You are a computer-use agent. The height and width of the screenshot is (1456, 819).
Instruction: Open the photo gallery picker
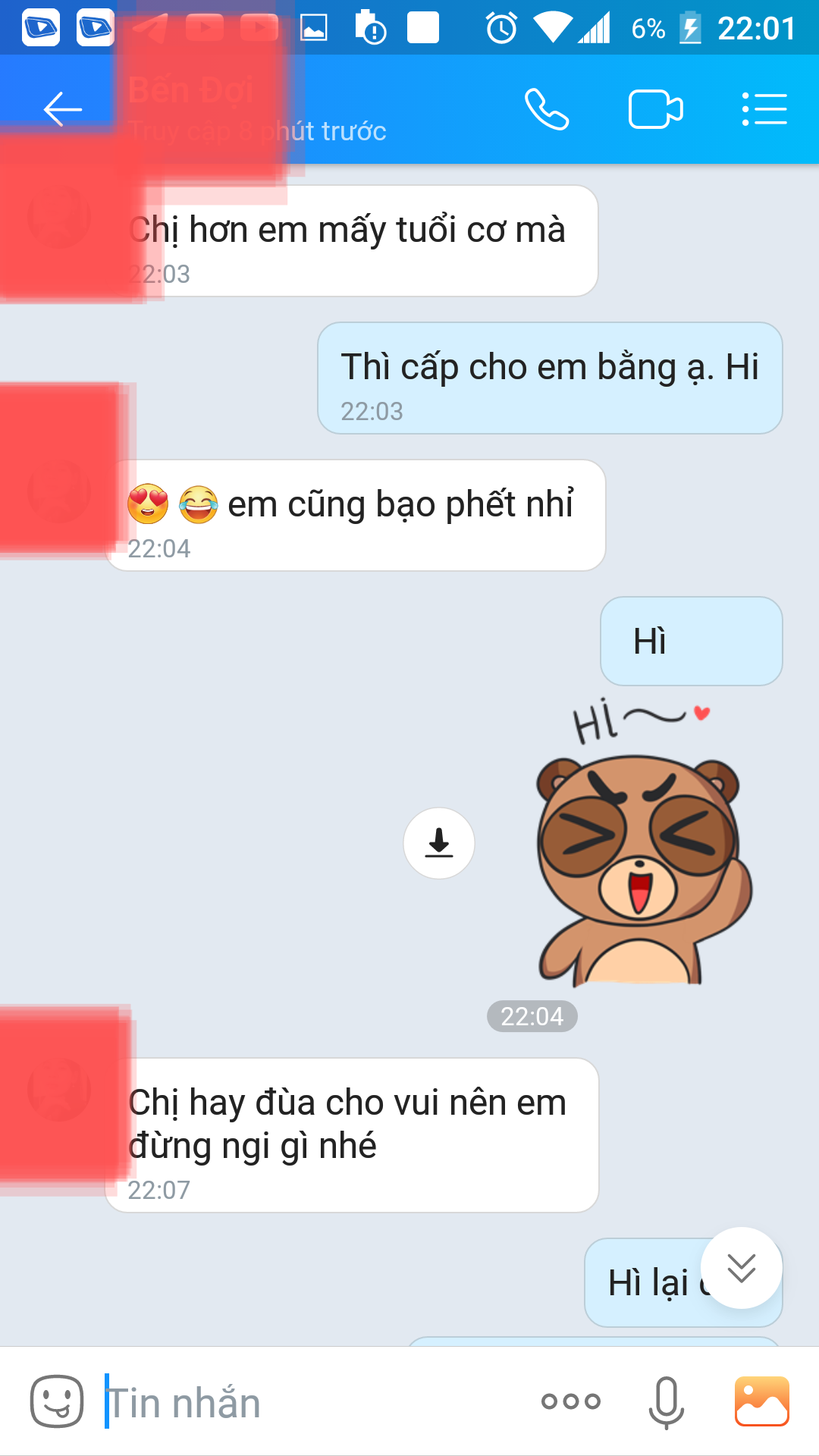pyautogui.click(x=762, y=1401)
